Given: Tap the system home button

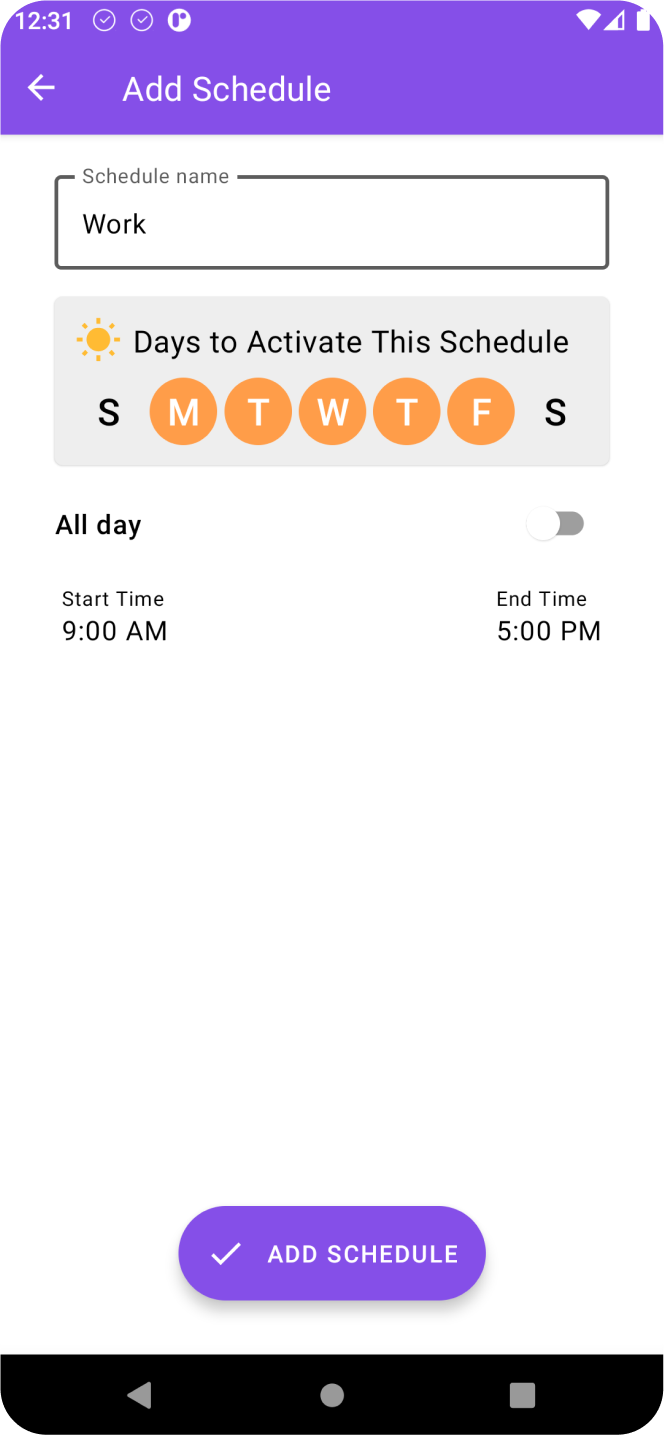Looking at the screenshot, I should tap(332, 1395).
